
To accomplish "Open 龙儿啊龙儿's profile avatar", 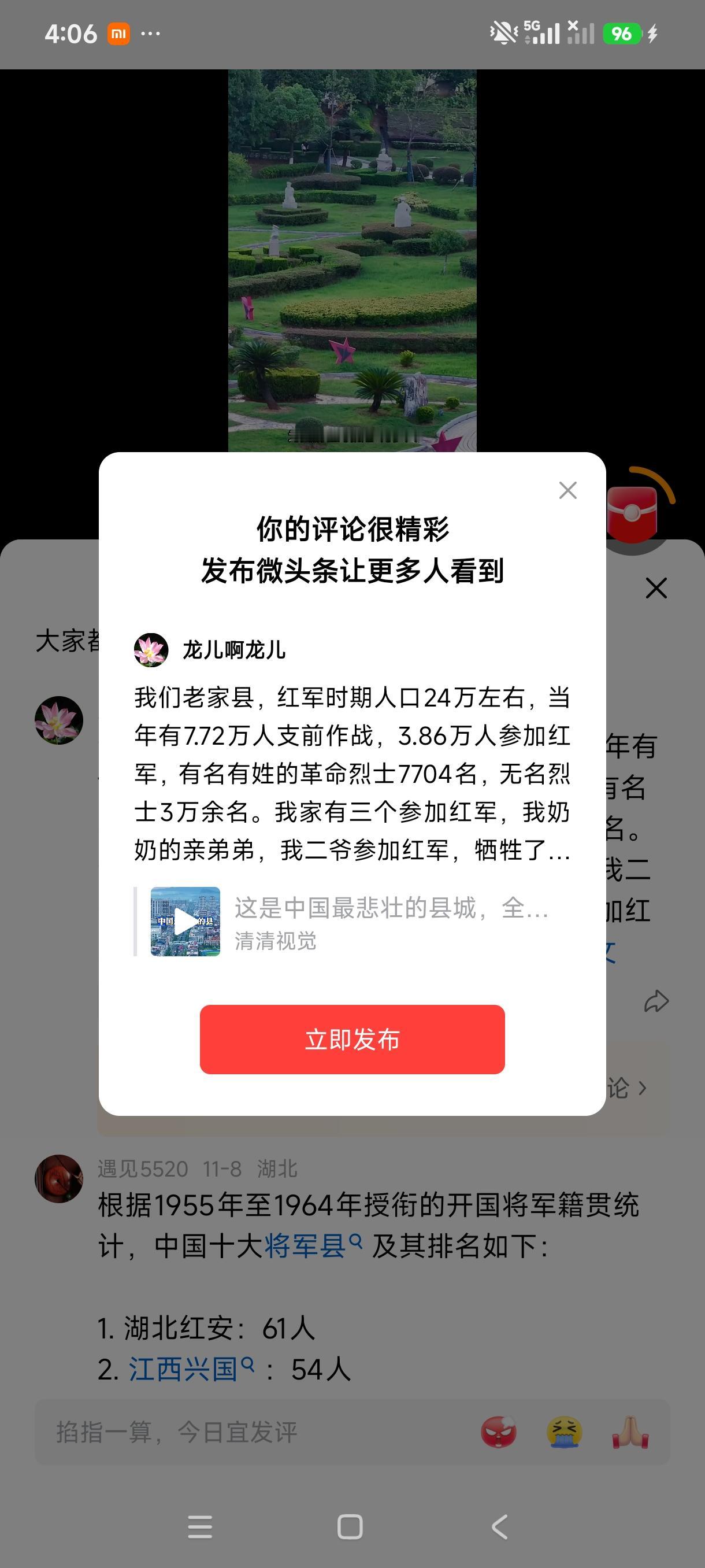I will click(151, 650).
